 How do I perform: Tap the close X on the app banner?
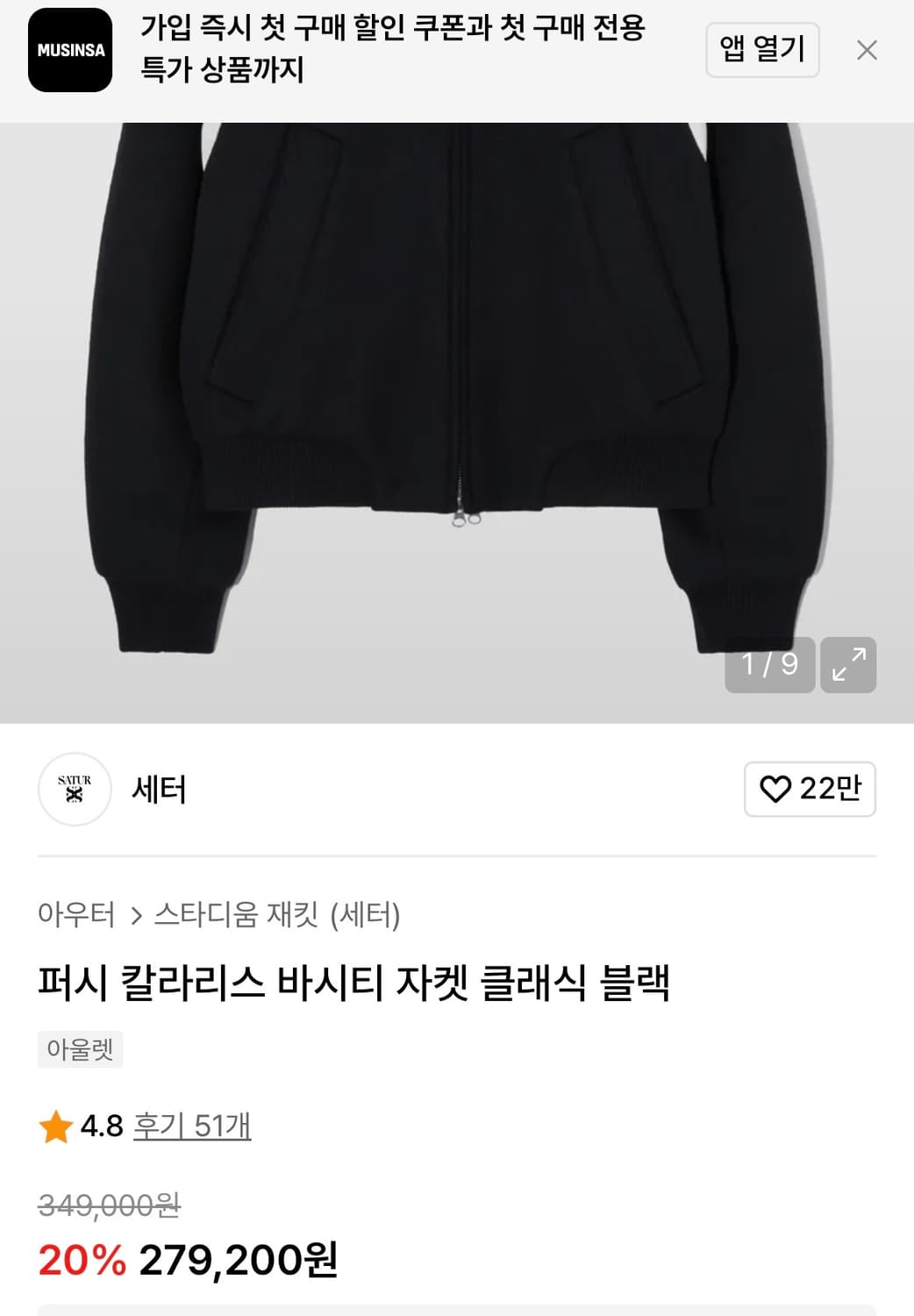click(x=867, y=49)
